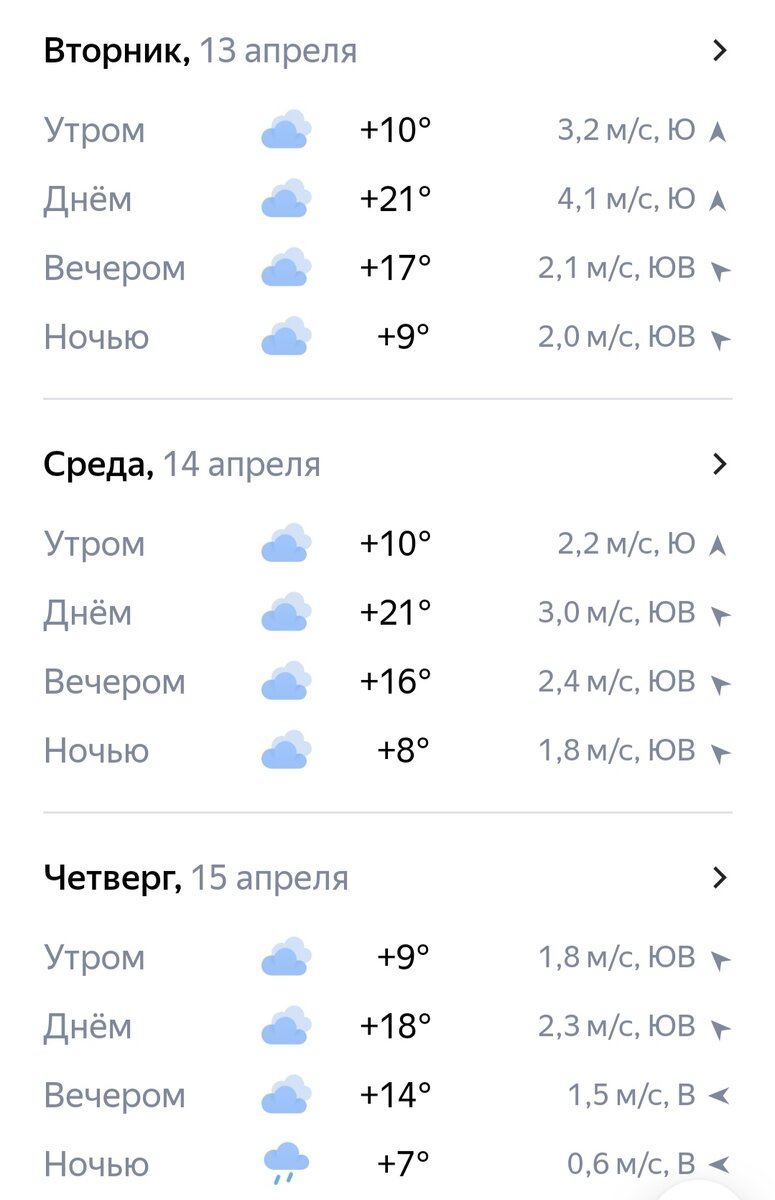This screenshot has height=1200, width=775.
Task: Click the cloudy icon next to Tuesday night
Action: coord(288,336)
